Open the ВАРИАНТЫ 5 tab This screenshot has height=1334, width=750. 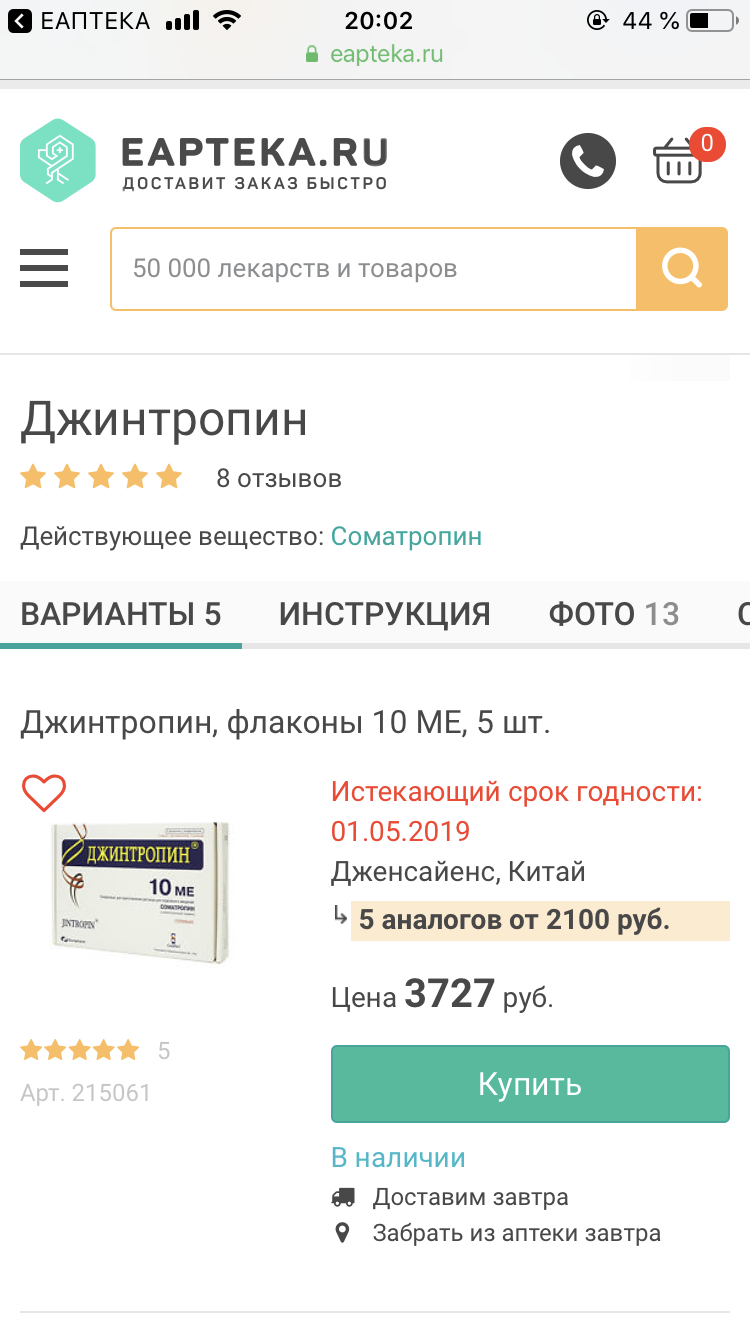click(x=120, y=613)
